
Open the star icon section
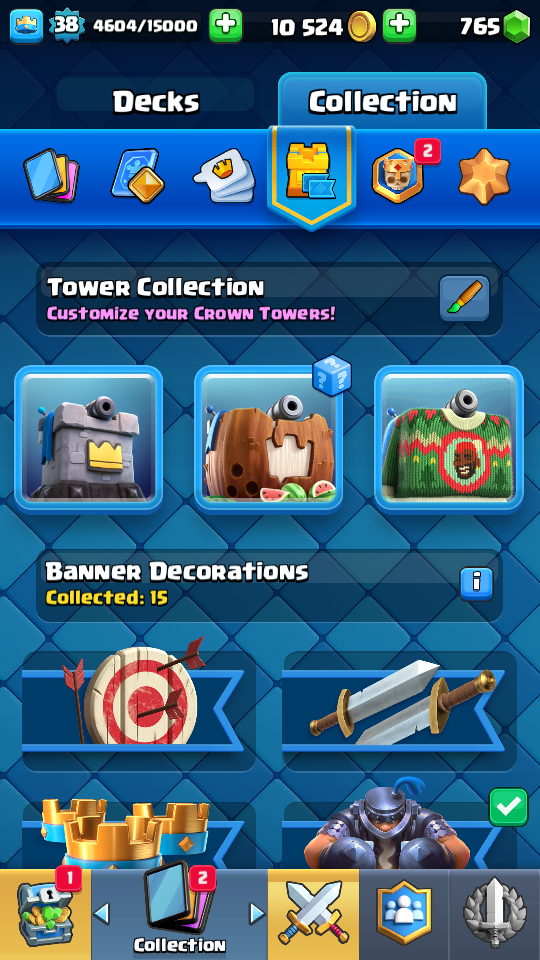[x=484, y=175]
